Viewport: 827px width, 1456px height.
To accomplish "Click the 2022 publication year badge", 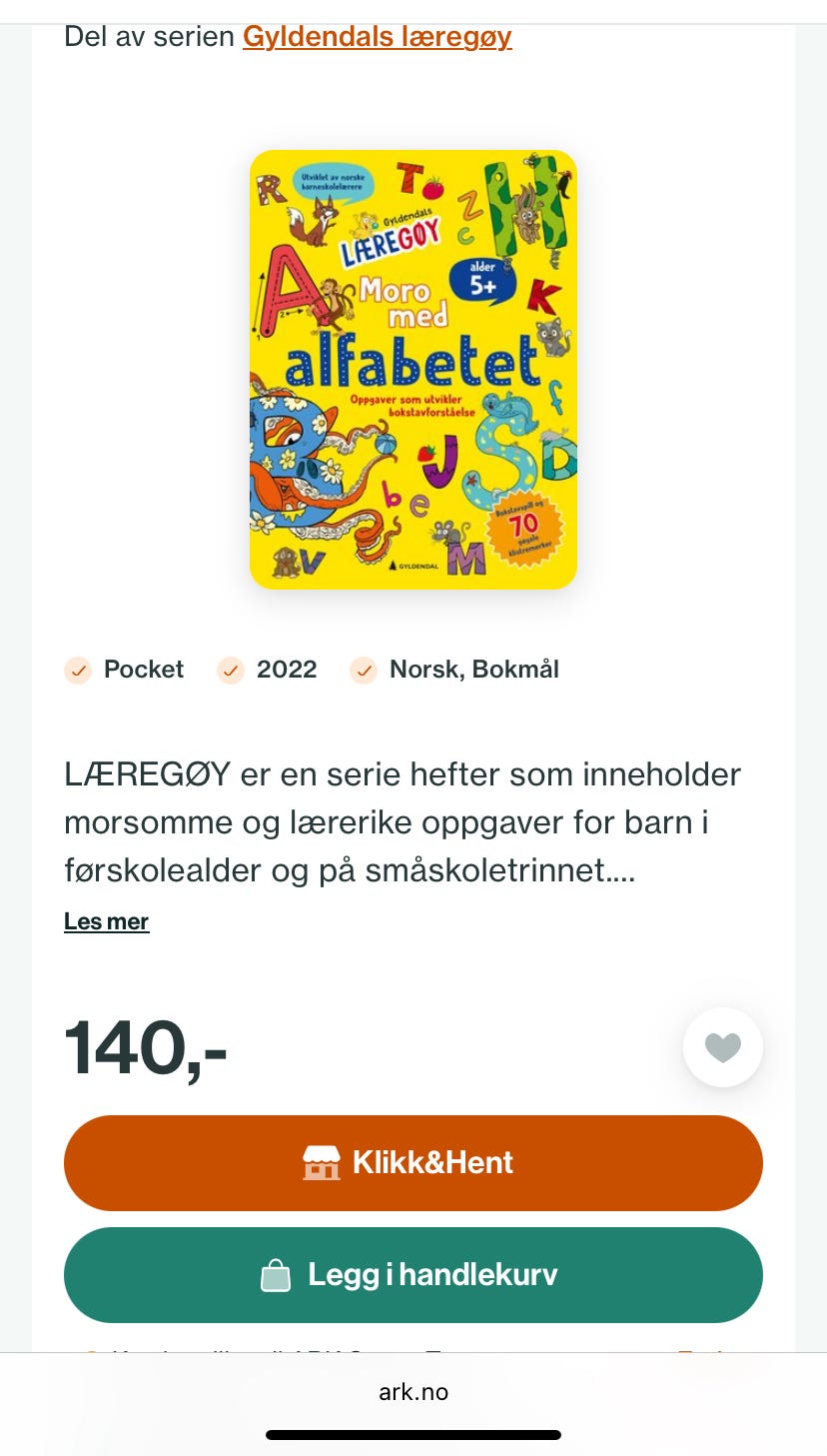I will [x=267, y=670].
